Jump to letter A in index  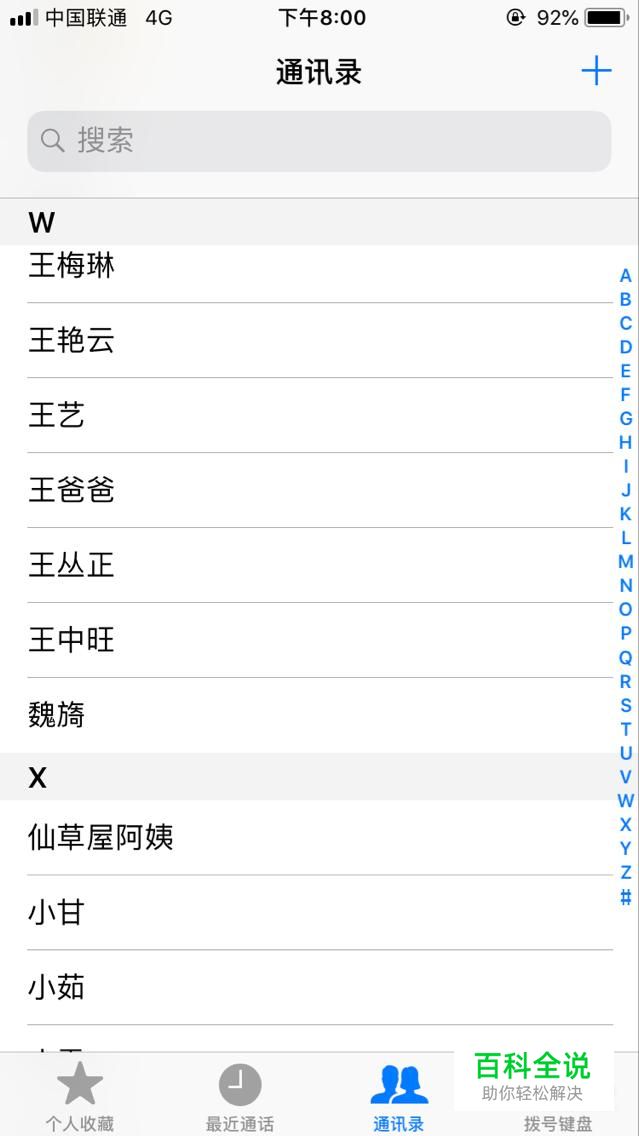625,276
